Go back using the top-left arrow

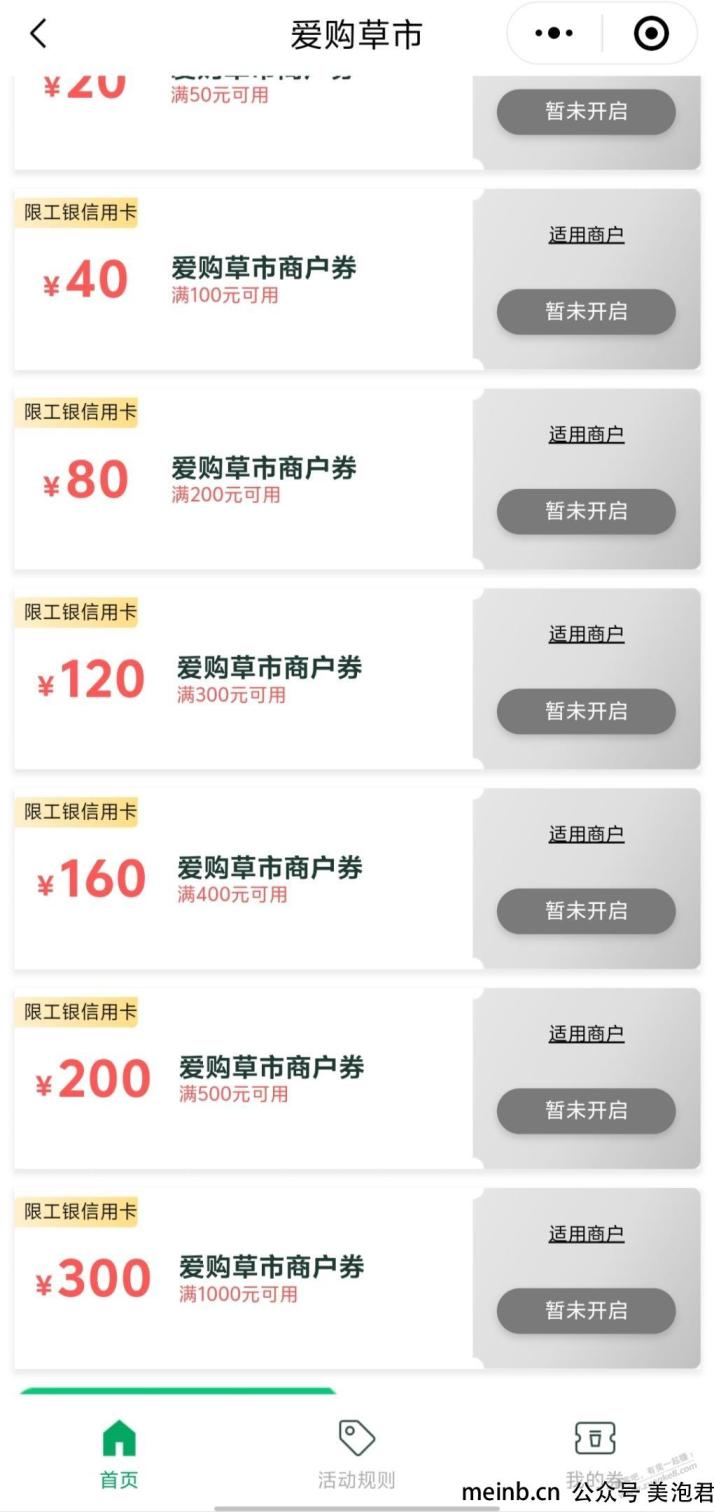[x=38, y=34]
